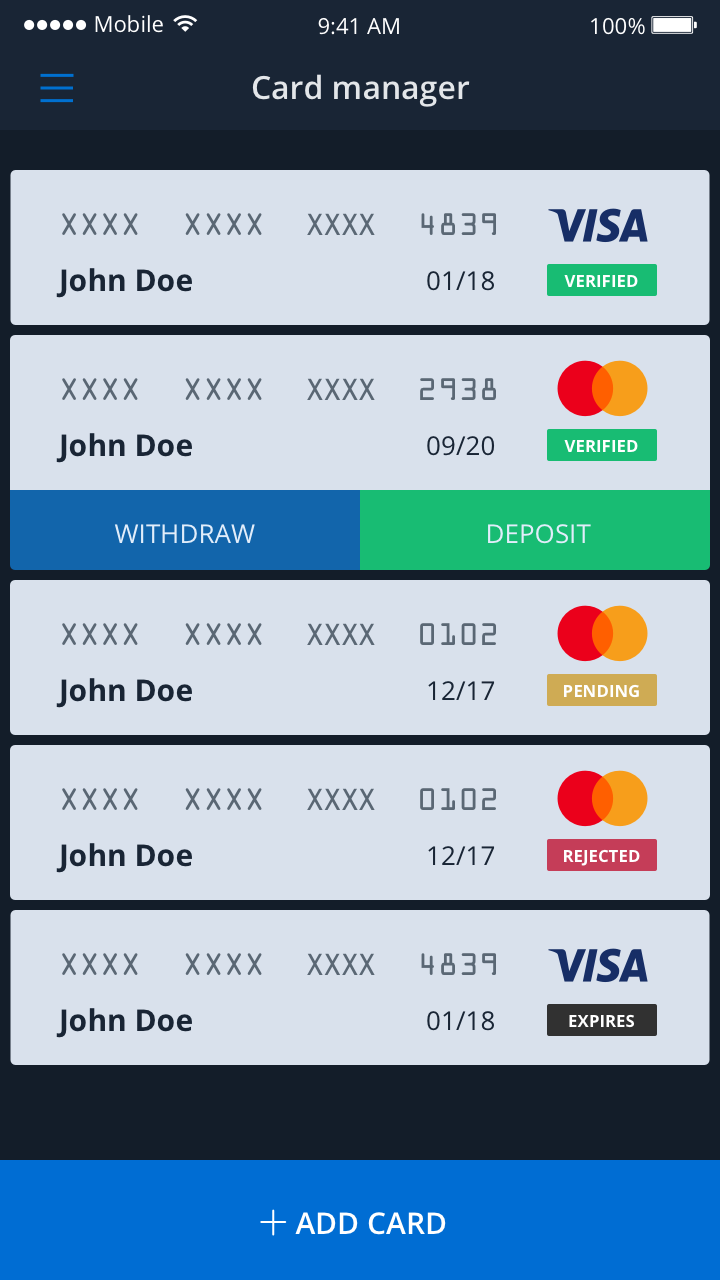720x1280 pixels.
Task: Tap the VERIFIED badge on the first card
Action: (x=601, y=280)
